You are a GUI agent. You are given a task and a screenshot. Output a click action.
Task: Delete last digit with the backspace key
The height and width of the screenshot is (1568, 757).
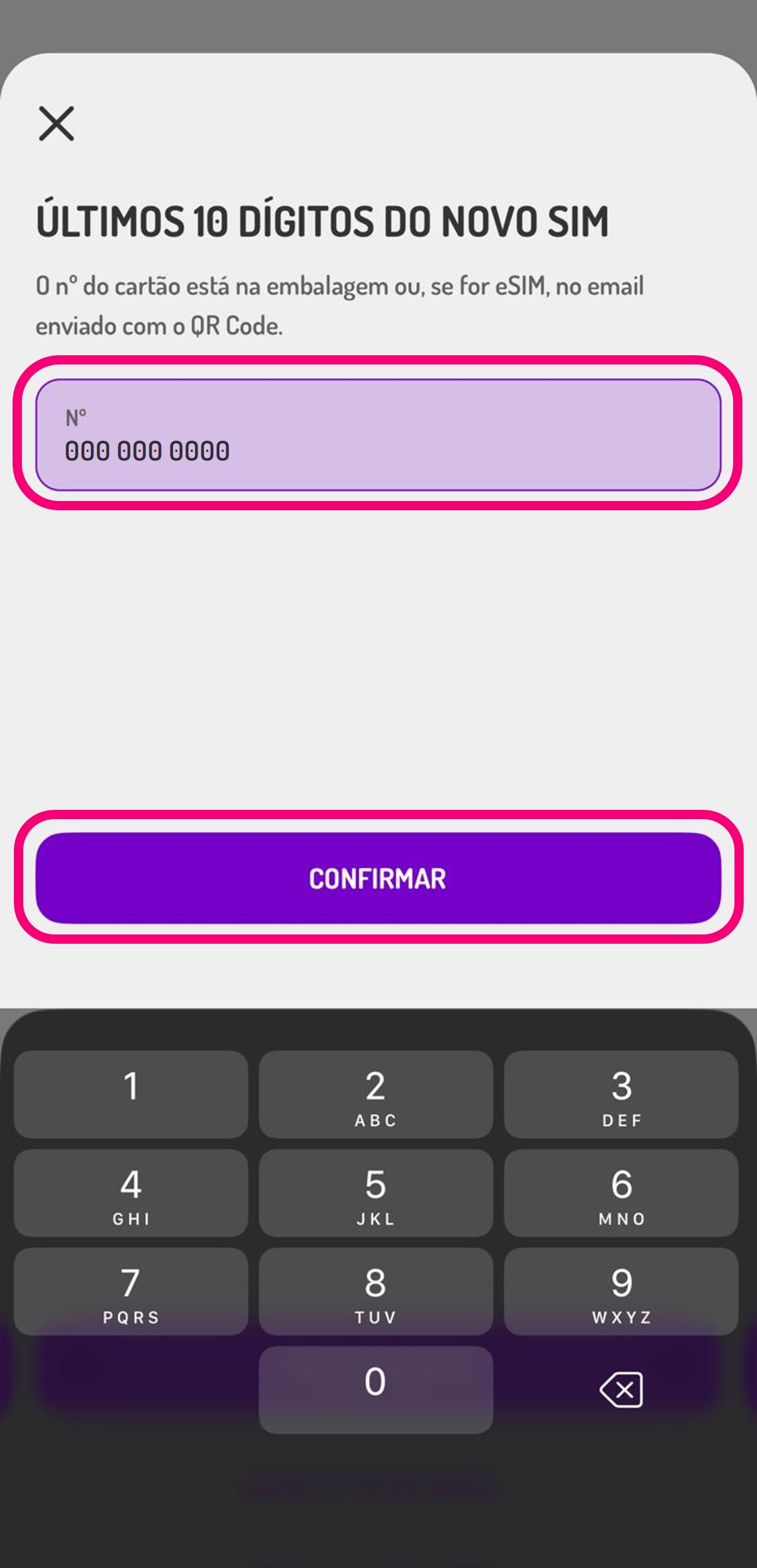point(621,1390)
